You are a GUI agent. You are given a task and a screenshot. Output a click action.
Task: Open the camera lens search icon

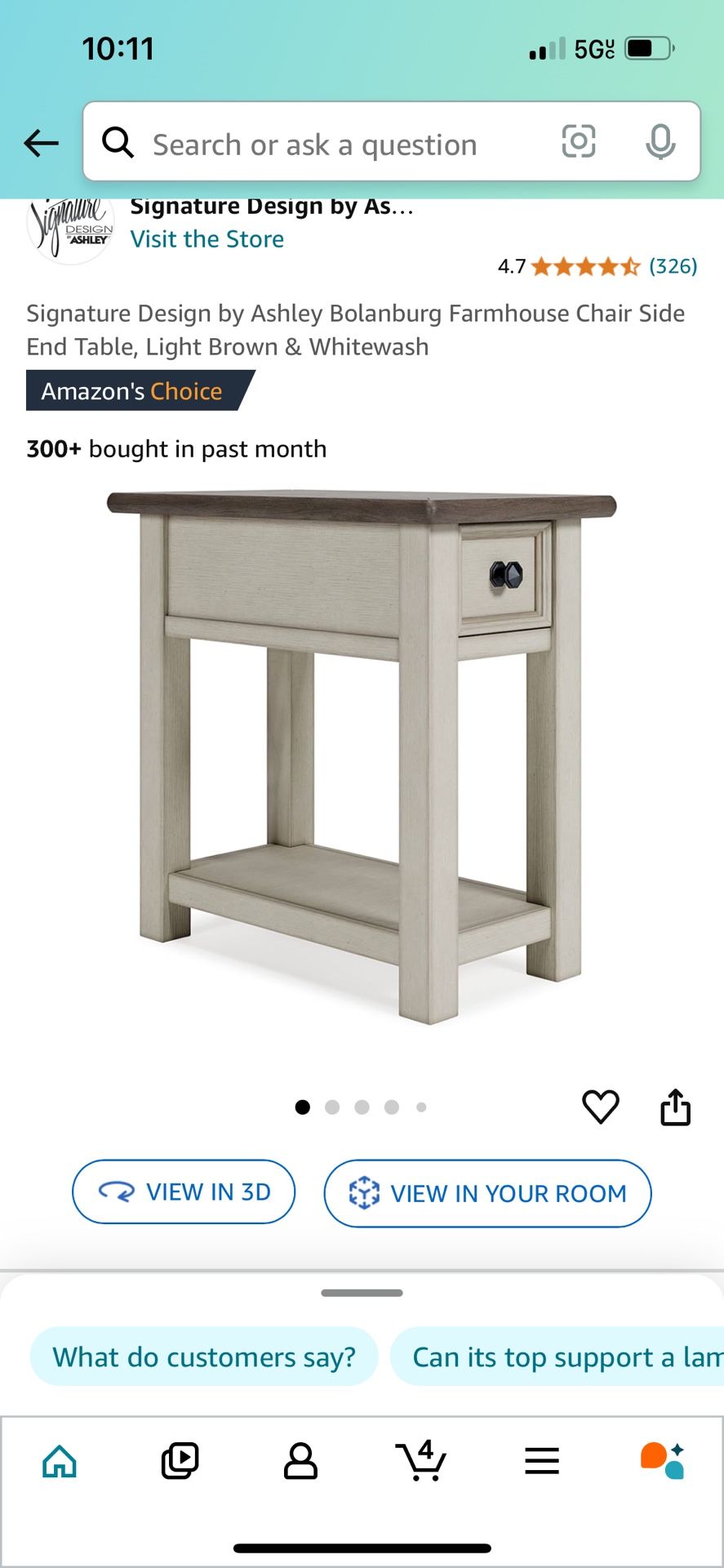pyautogui.click(x=578, y=142)
